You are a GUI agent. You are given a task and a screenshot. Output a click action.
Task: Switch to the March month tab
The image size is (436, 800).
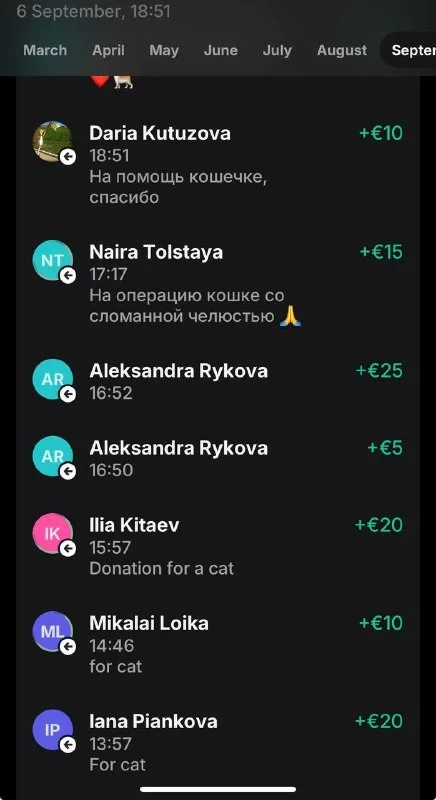(45, 50)
